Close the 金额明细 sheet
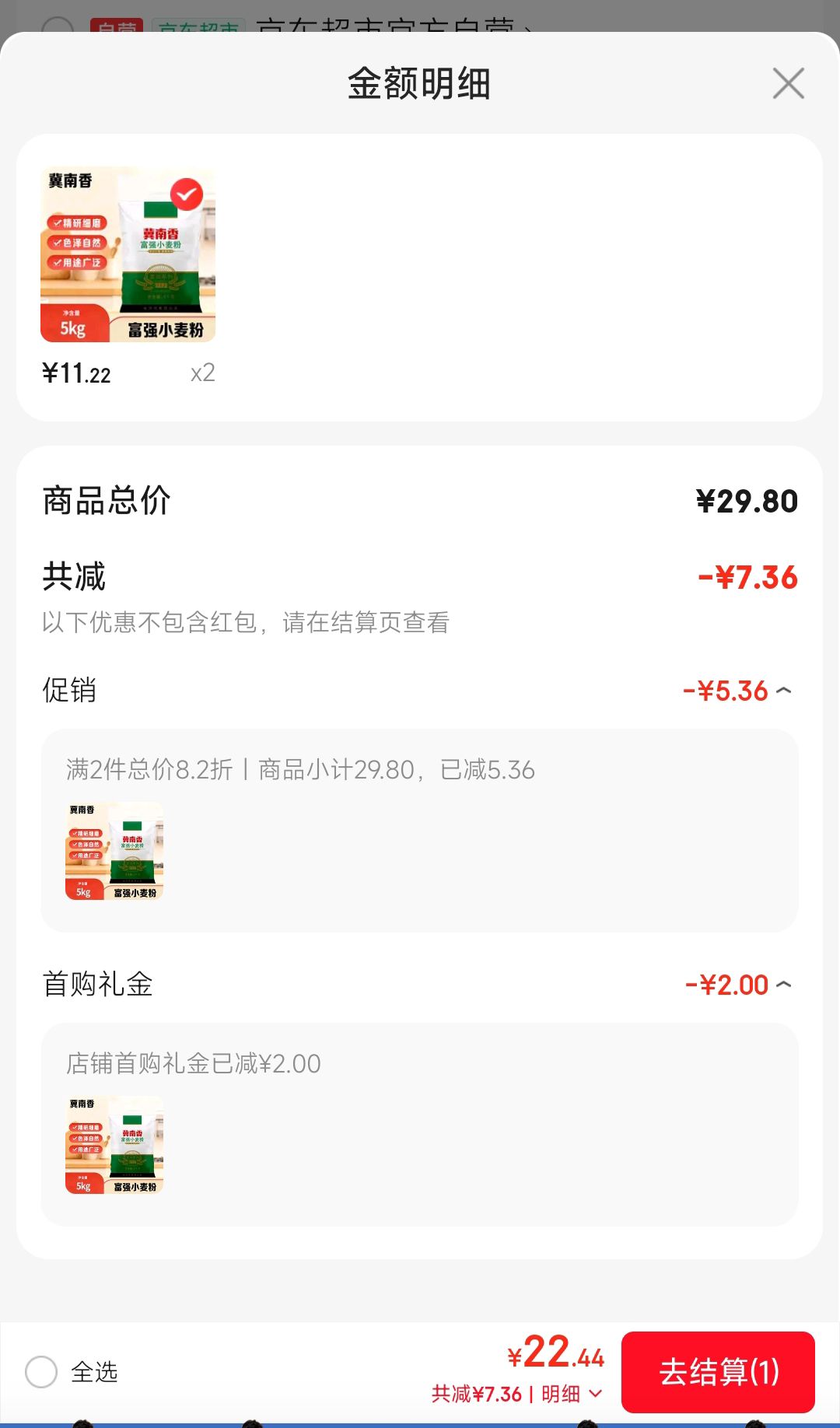The width and height of the screenshot is (840, 1428). tap(788, 83)
